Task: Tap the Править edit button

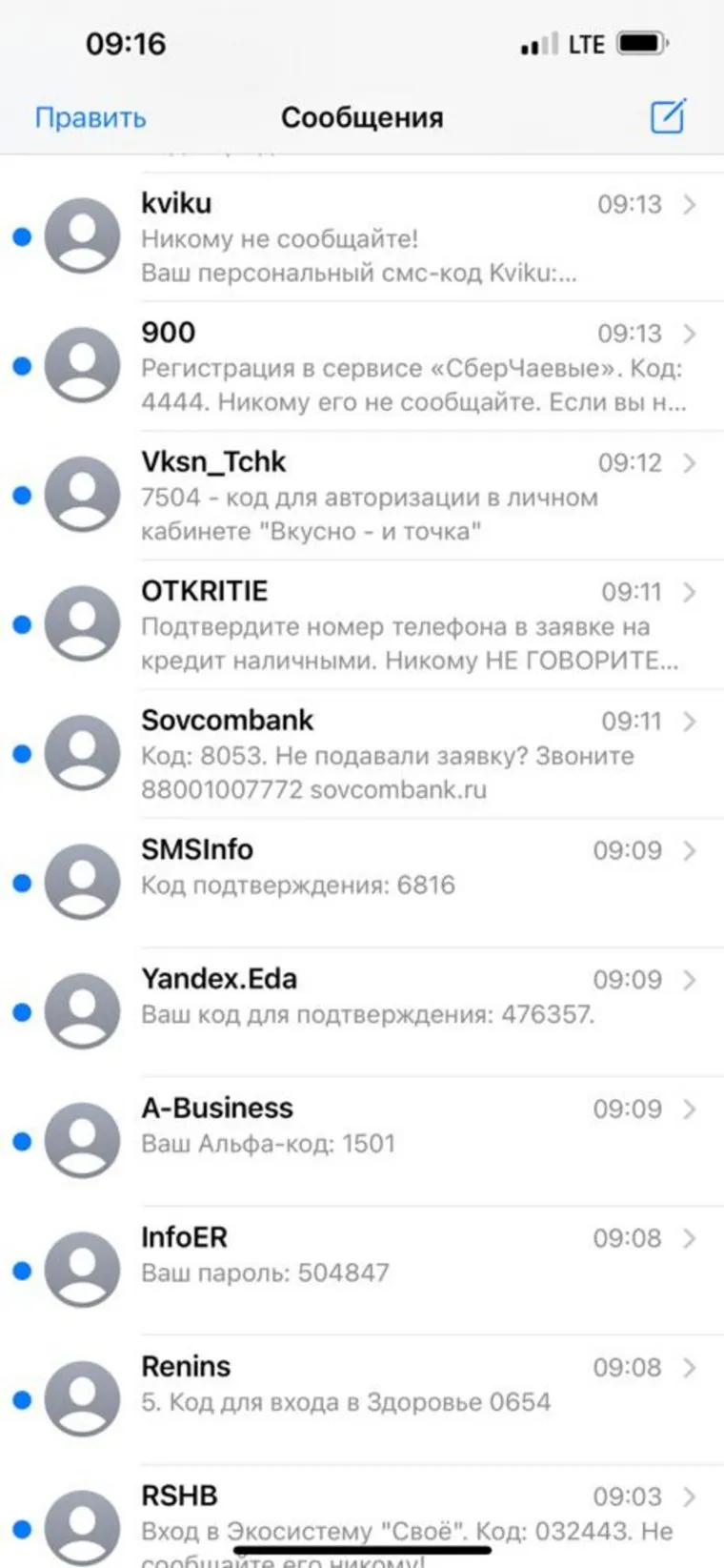Action: point(90,117)
